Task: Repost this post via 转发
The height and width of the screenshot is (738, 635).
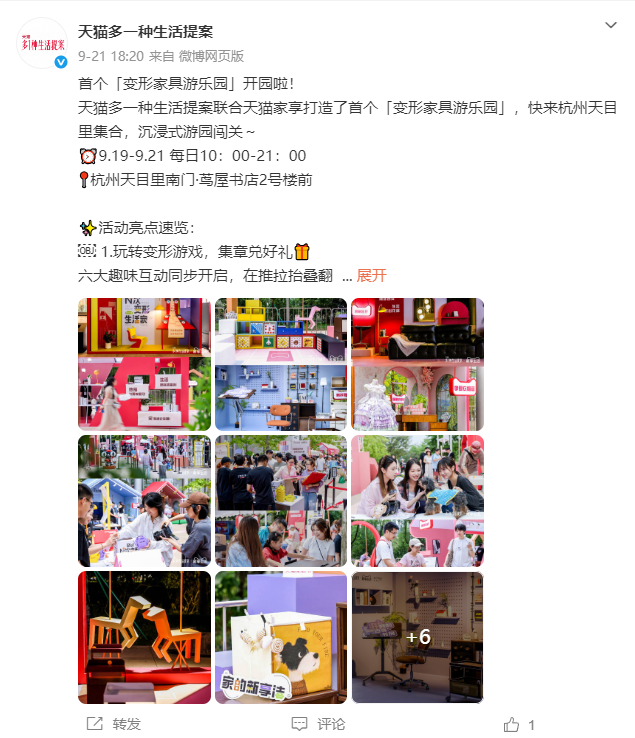Action: pyautogui.click(x=114, y=724)
